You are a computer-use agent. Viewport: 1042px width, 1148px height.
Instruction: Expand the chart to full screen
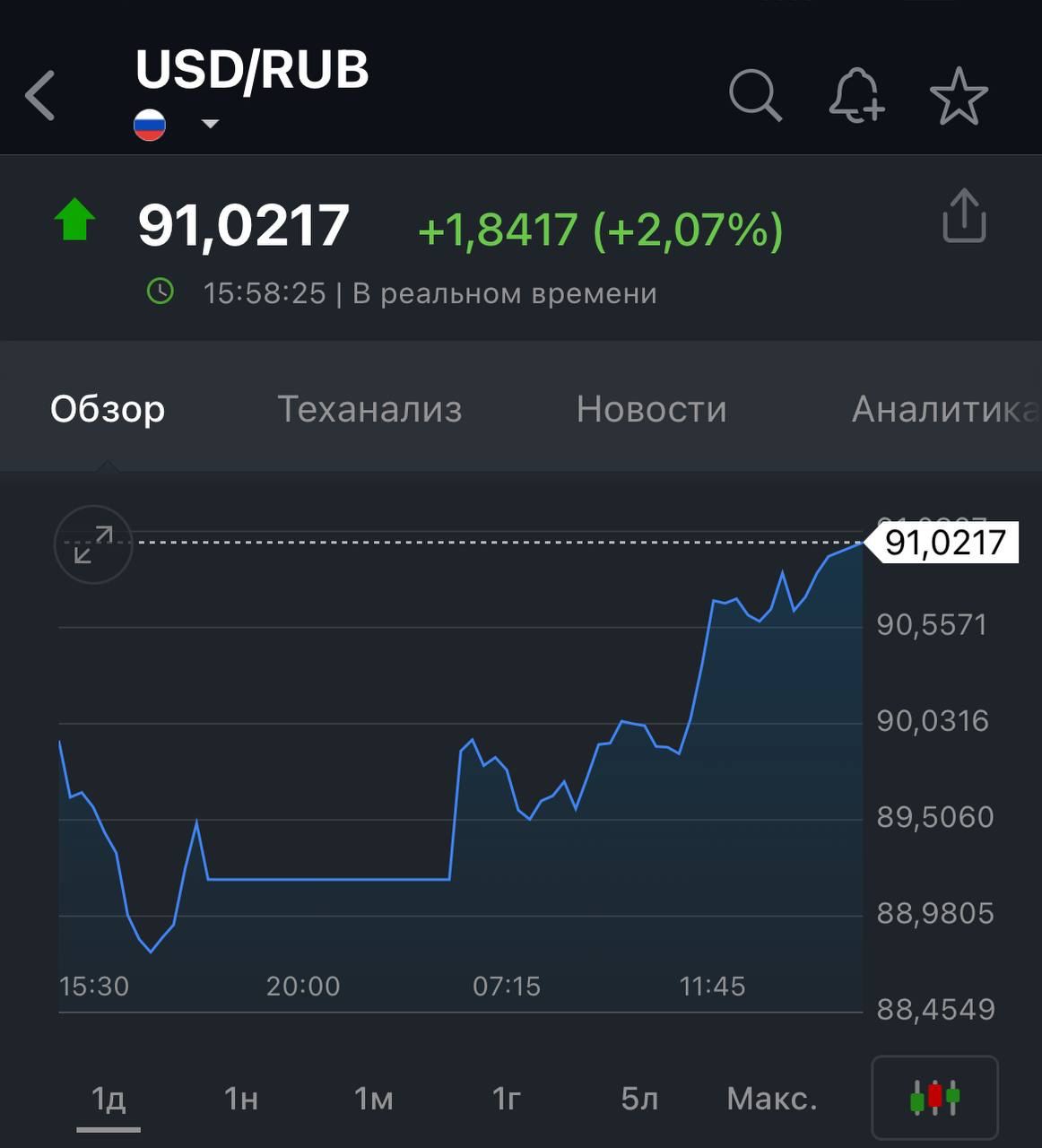(93, 544)
